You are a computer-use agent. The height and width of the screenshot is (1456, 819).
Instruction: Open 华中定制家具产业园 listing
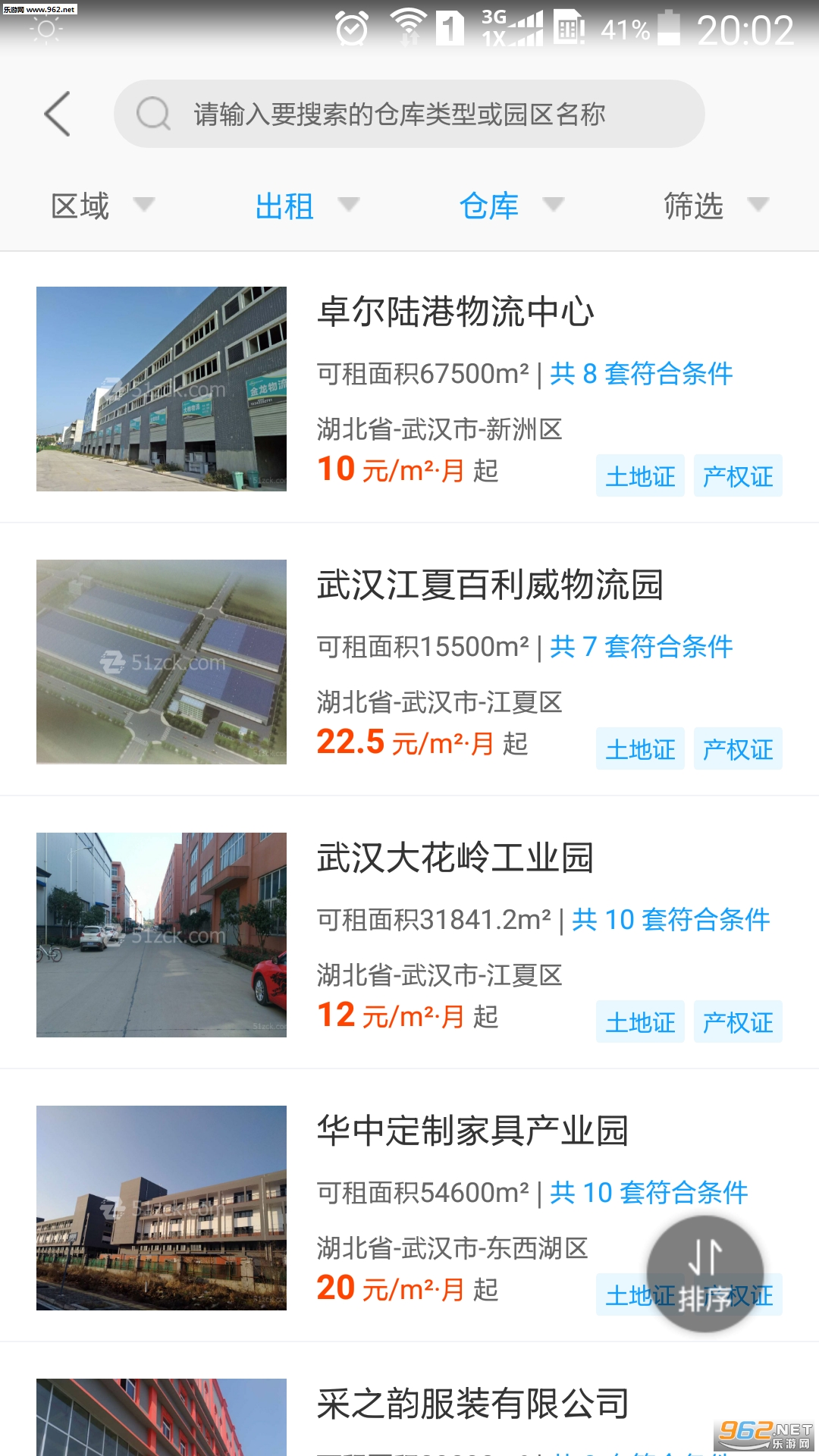coord(472,1131)
